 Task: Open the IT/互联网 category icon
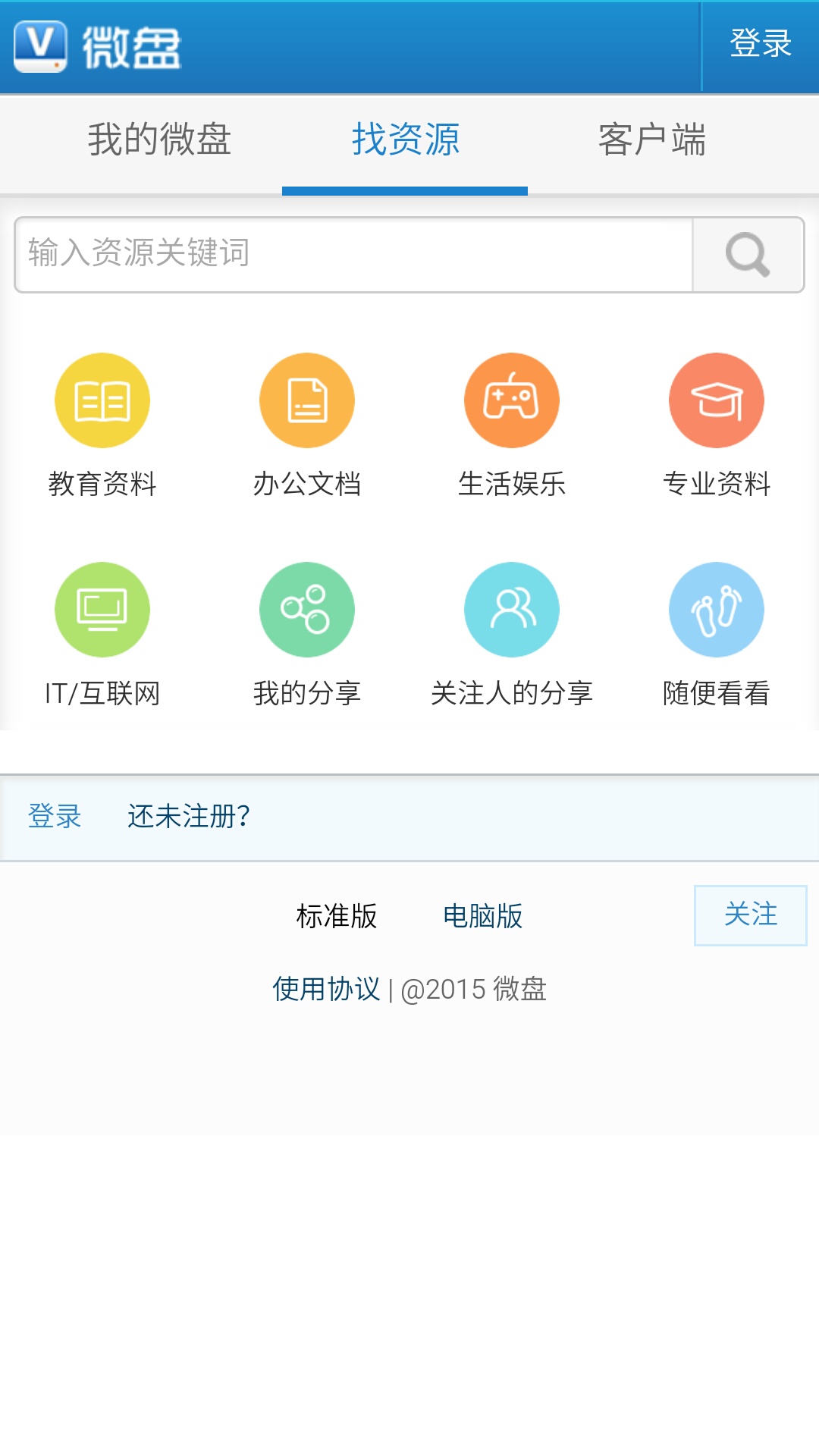tap(102, 609)
